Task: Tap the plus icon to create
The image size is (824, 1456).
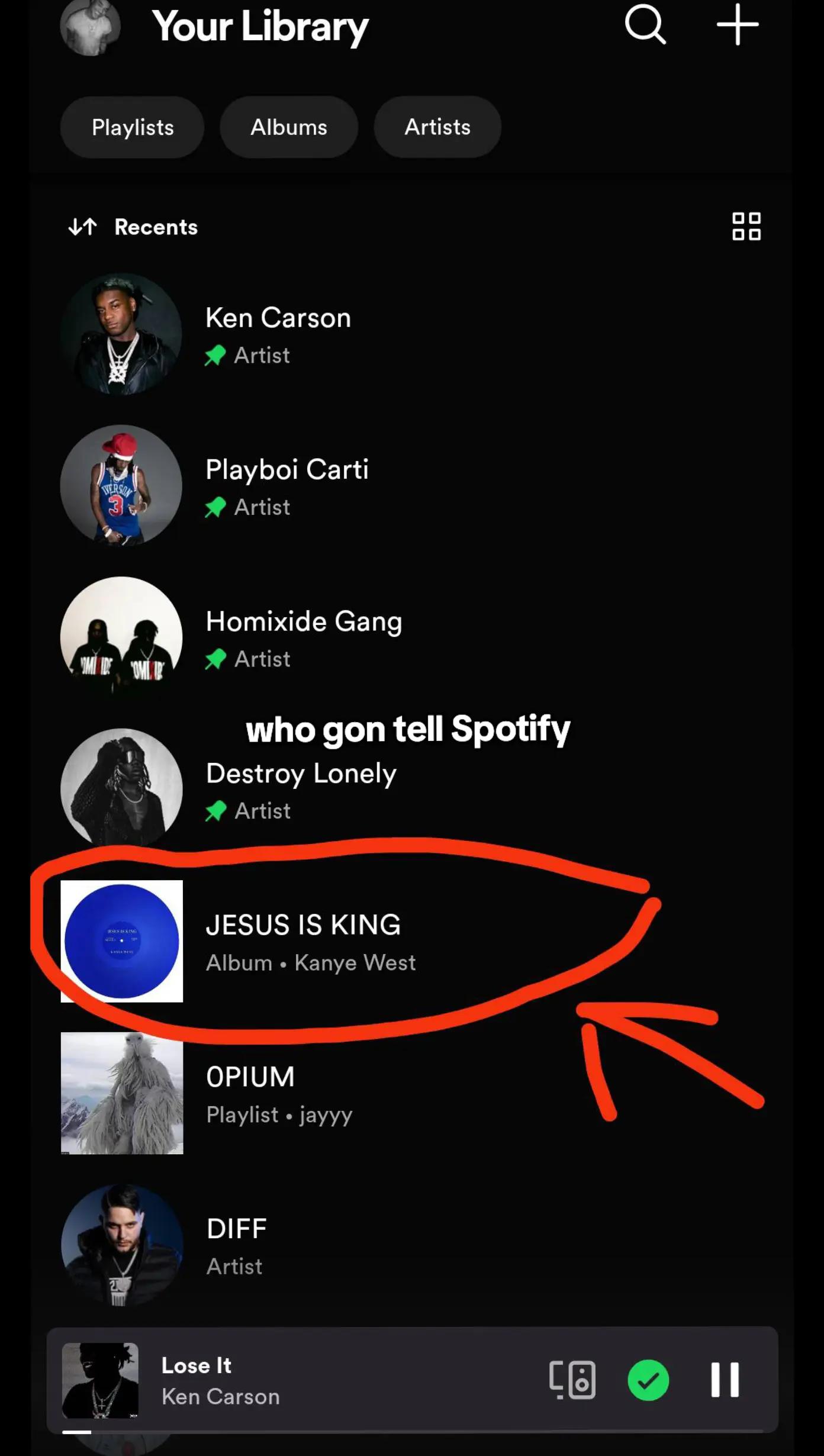Action: tap(737, 25)
